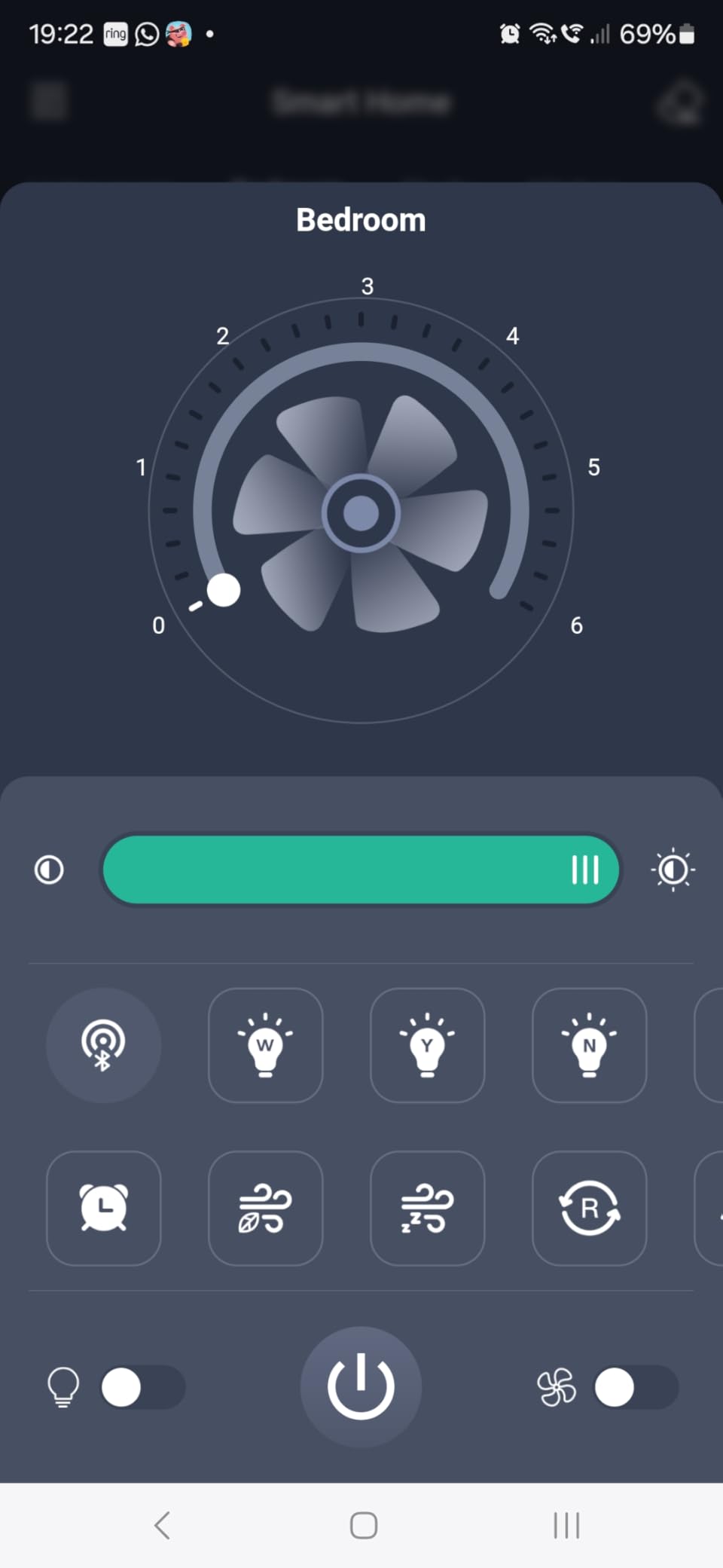
Task: Enable the sleep wind mode
Action: tap(427, 1208)
